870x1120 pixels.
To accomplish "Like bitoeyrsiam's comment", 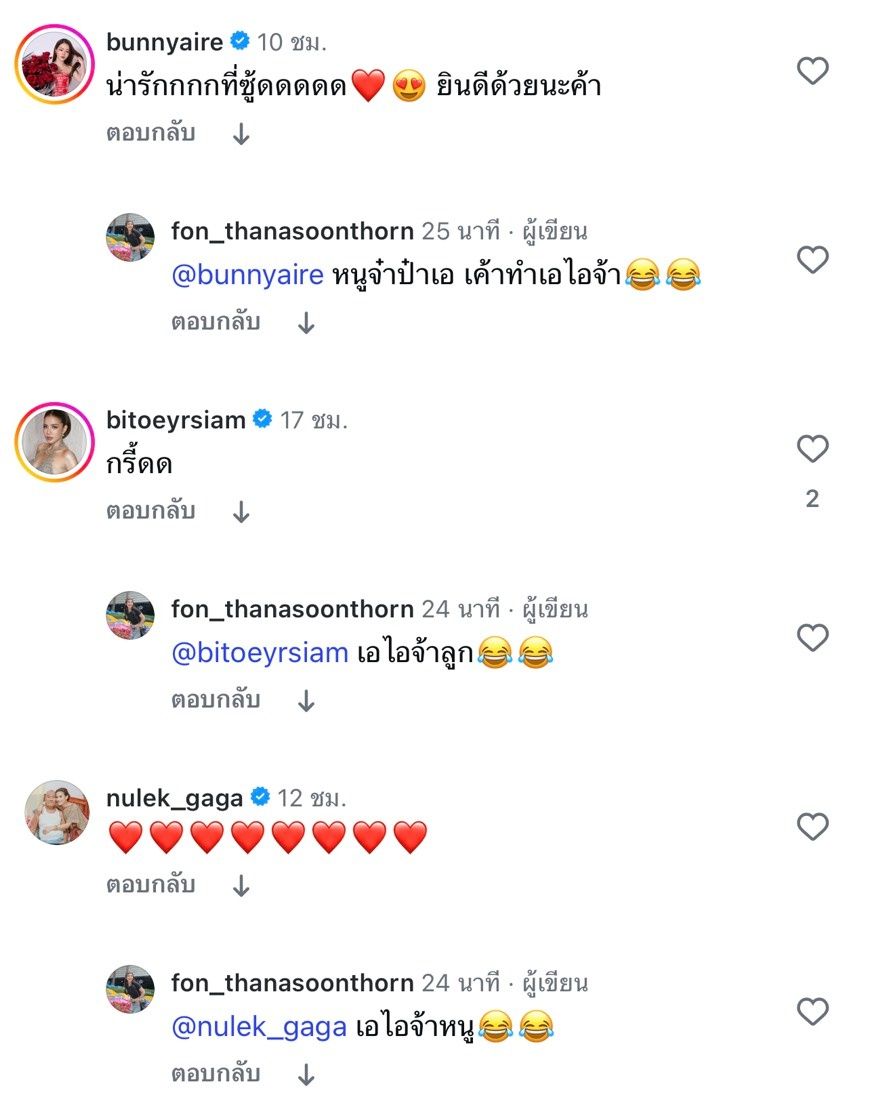I will [x=813, y=449].
